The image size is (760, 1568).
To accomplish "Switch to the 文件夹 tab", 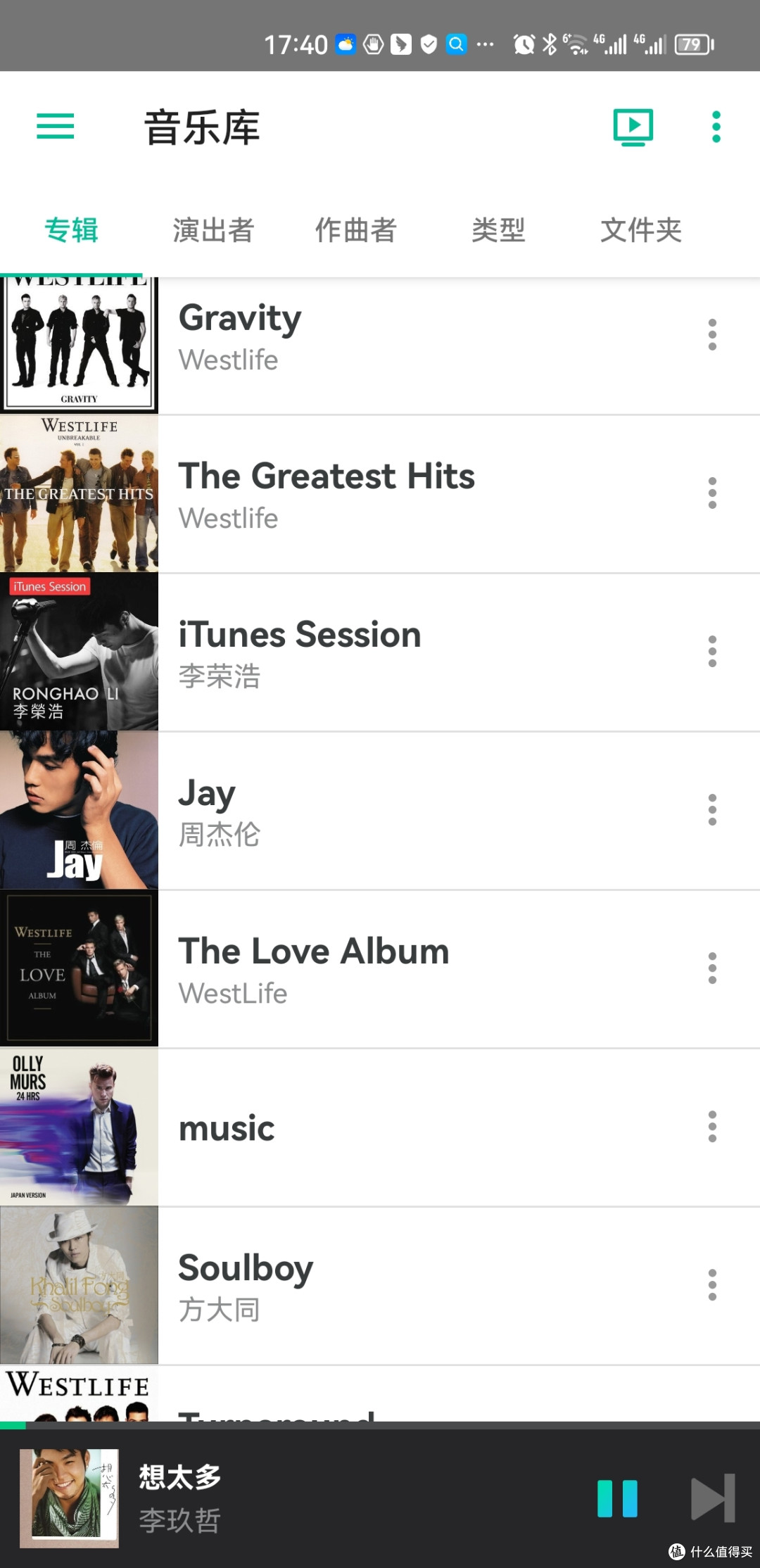I will (x=640, y=230).
